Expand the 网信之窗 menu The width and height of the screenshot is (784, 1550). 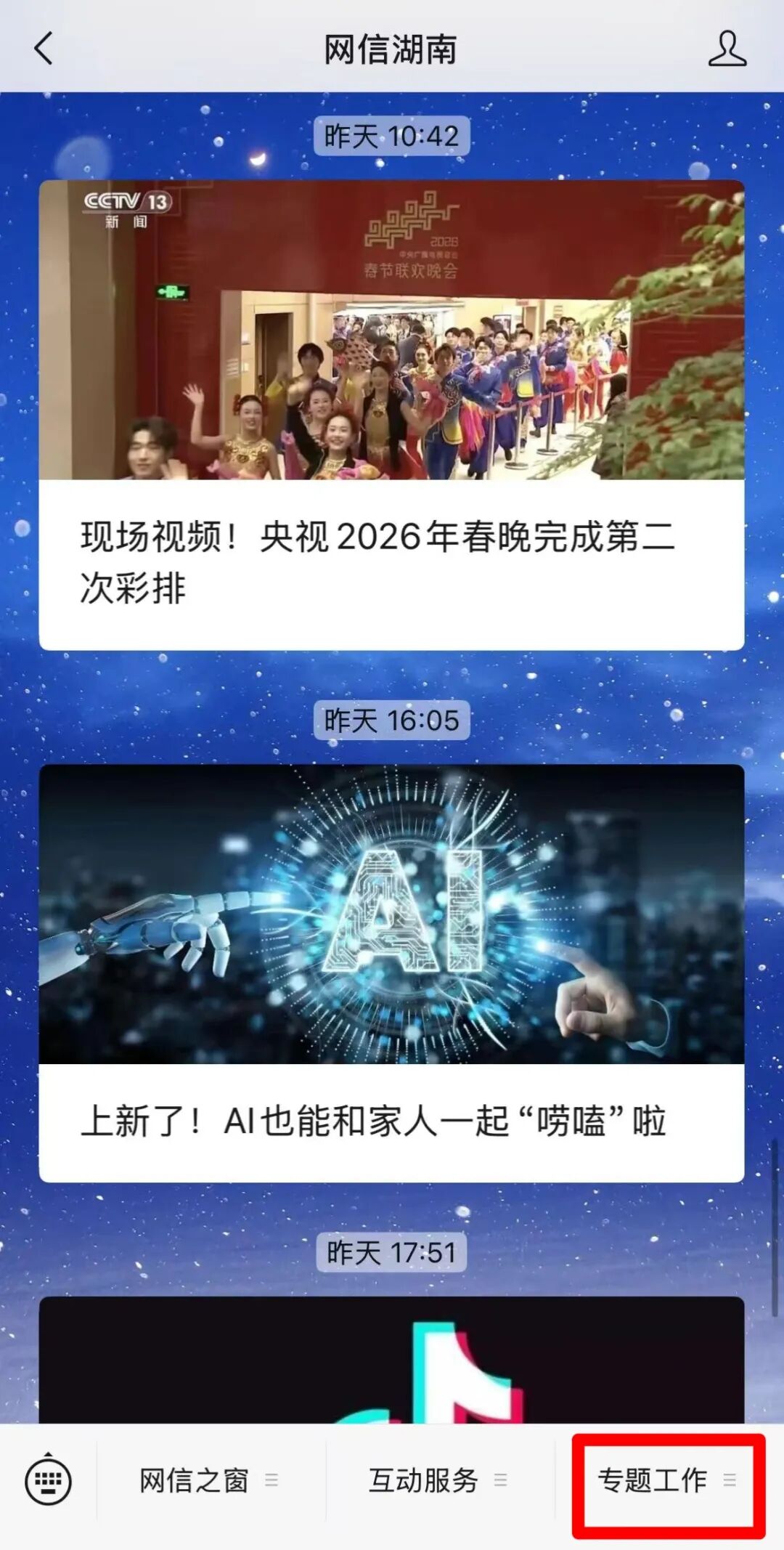click(x=209, y=1481)
